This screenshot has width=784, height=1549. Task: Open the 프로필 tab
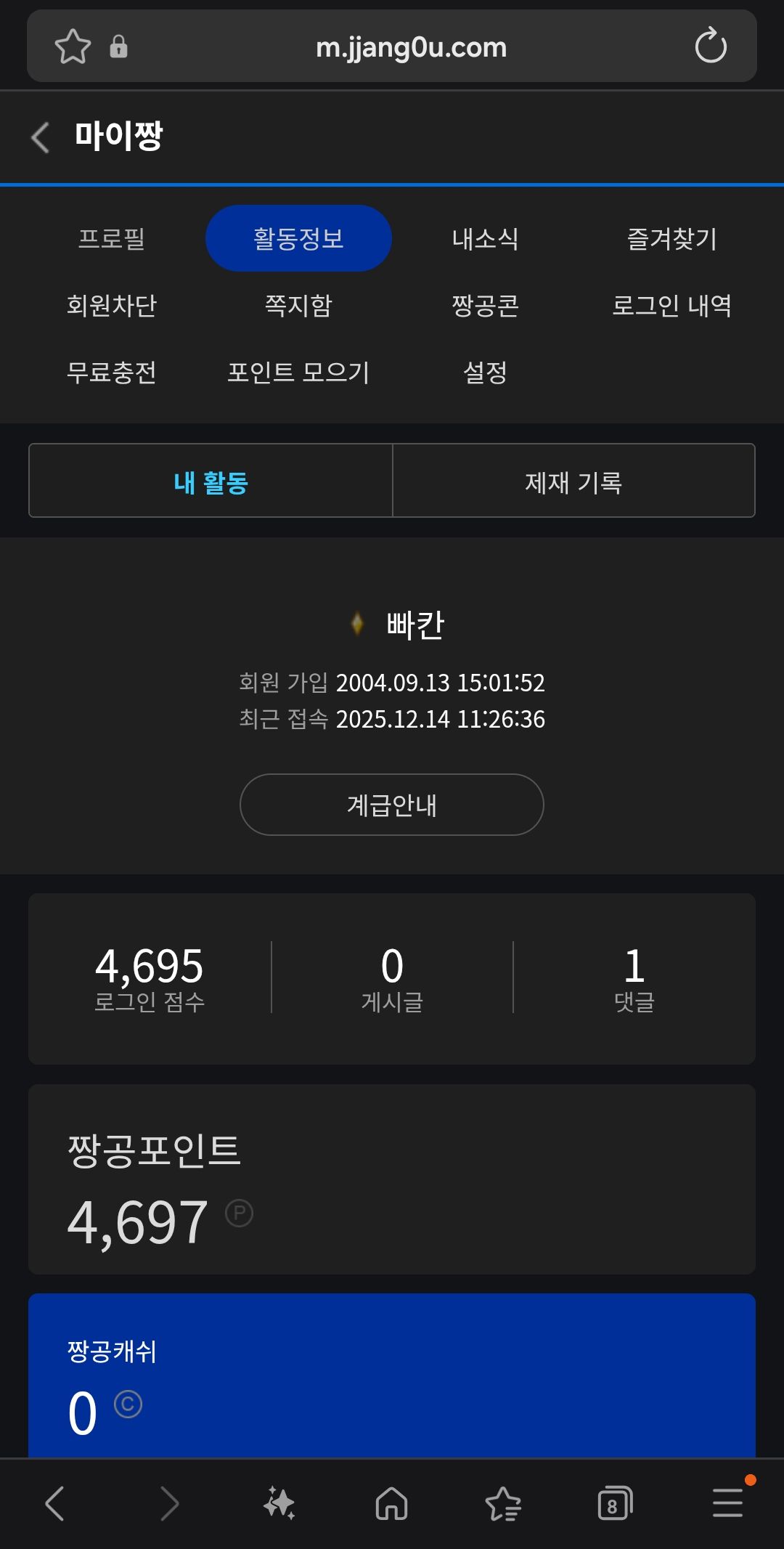coord(112,238)
